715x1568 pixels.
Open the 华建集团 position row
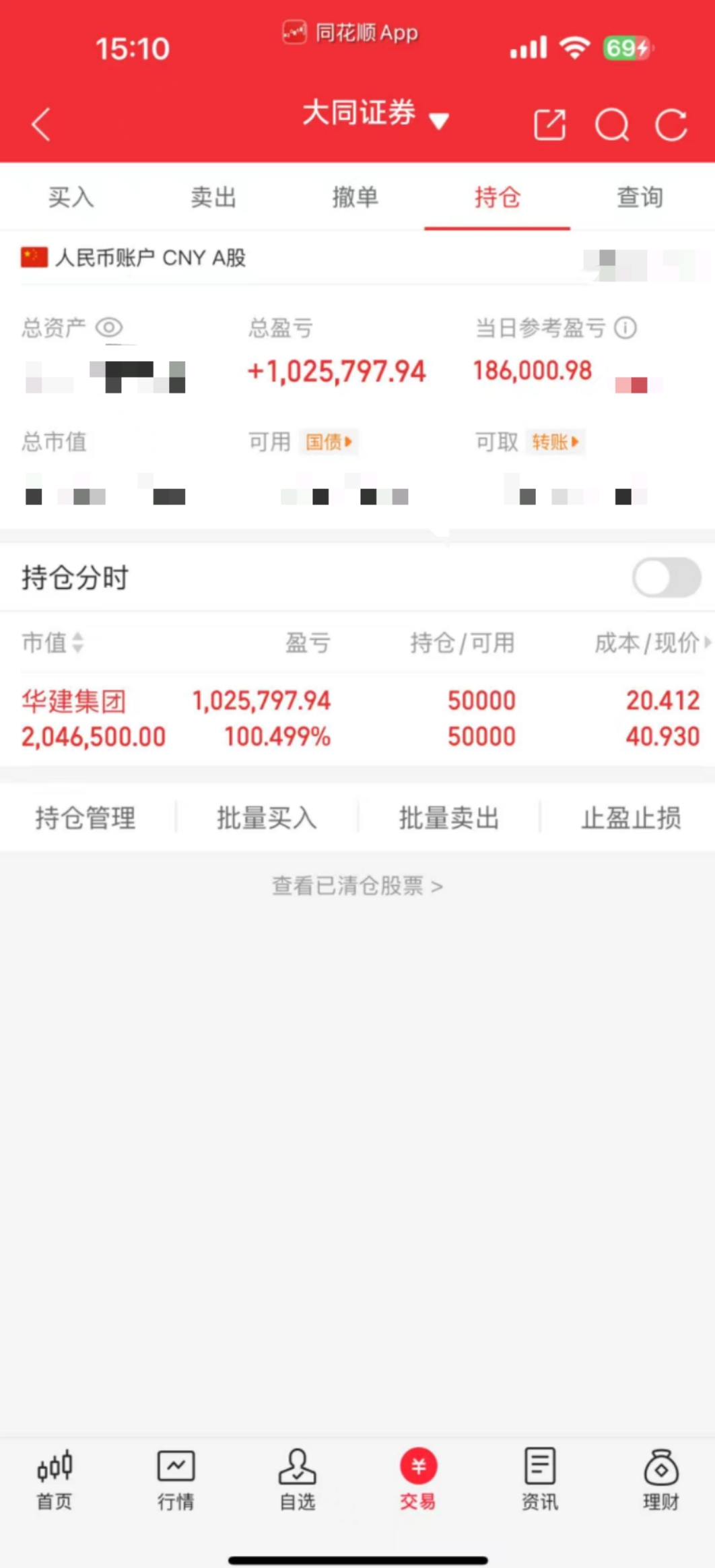pyautogui.click(x=357, y=719)
